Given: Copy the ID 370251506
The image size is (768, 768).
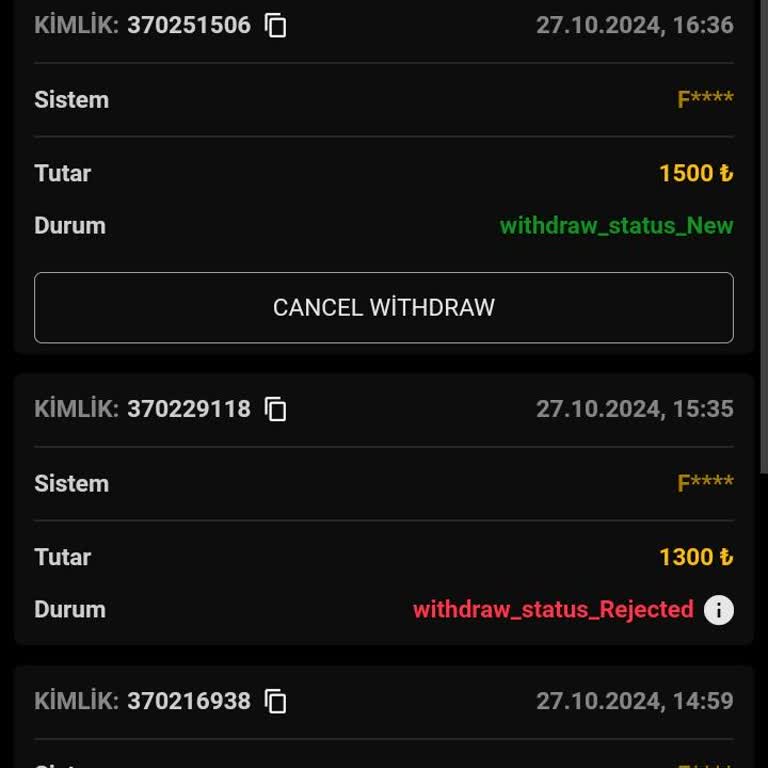Looking at the screenshot, I should 276,26.
